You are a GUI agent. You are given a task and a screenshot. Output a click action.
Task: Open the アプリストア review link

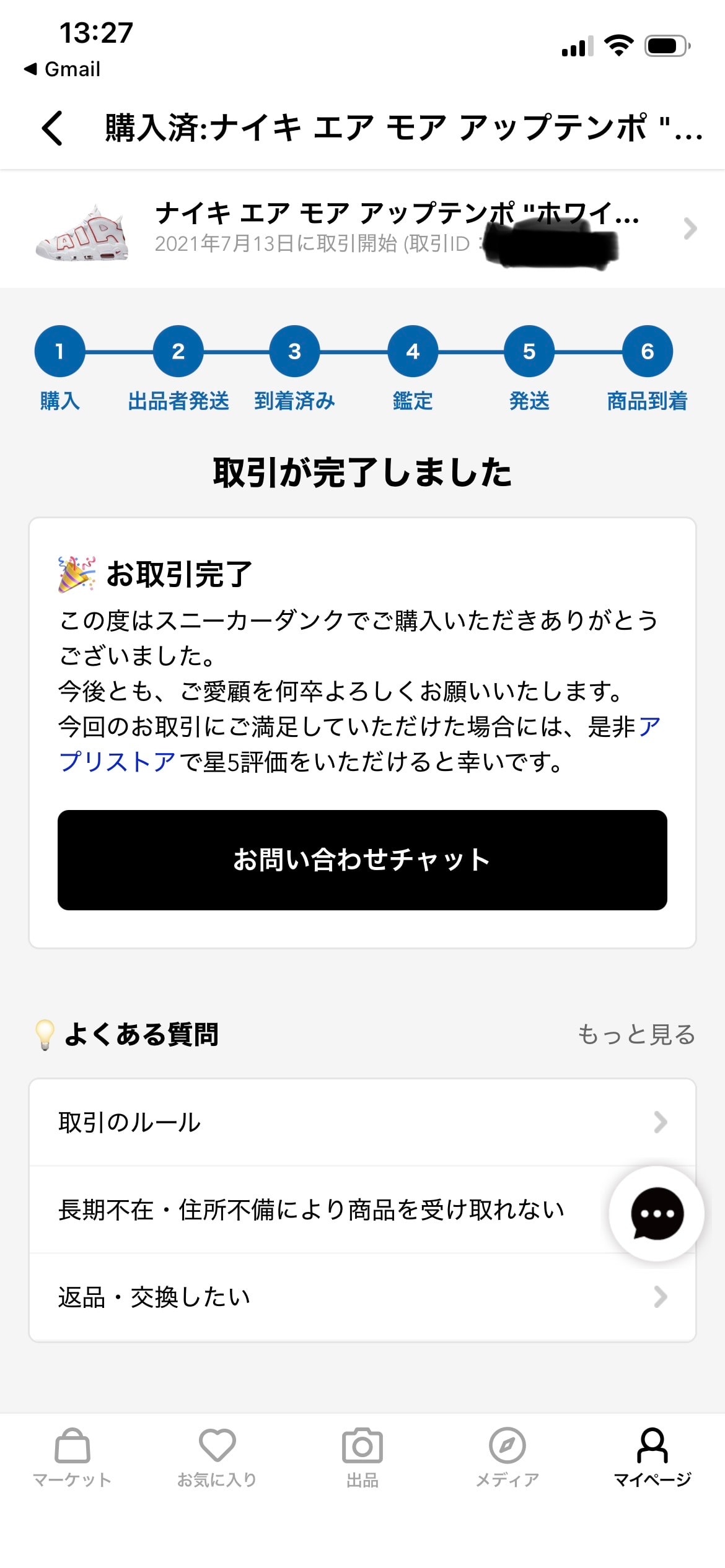(118, 762)
